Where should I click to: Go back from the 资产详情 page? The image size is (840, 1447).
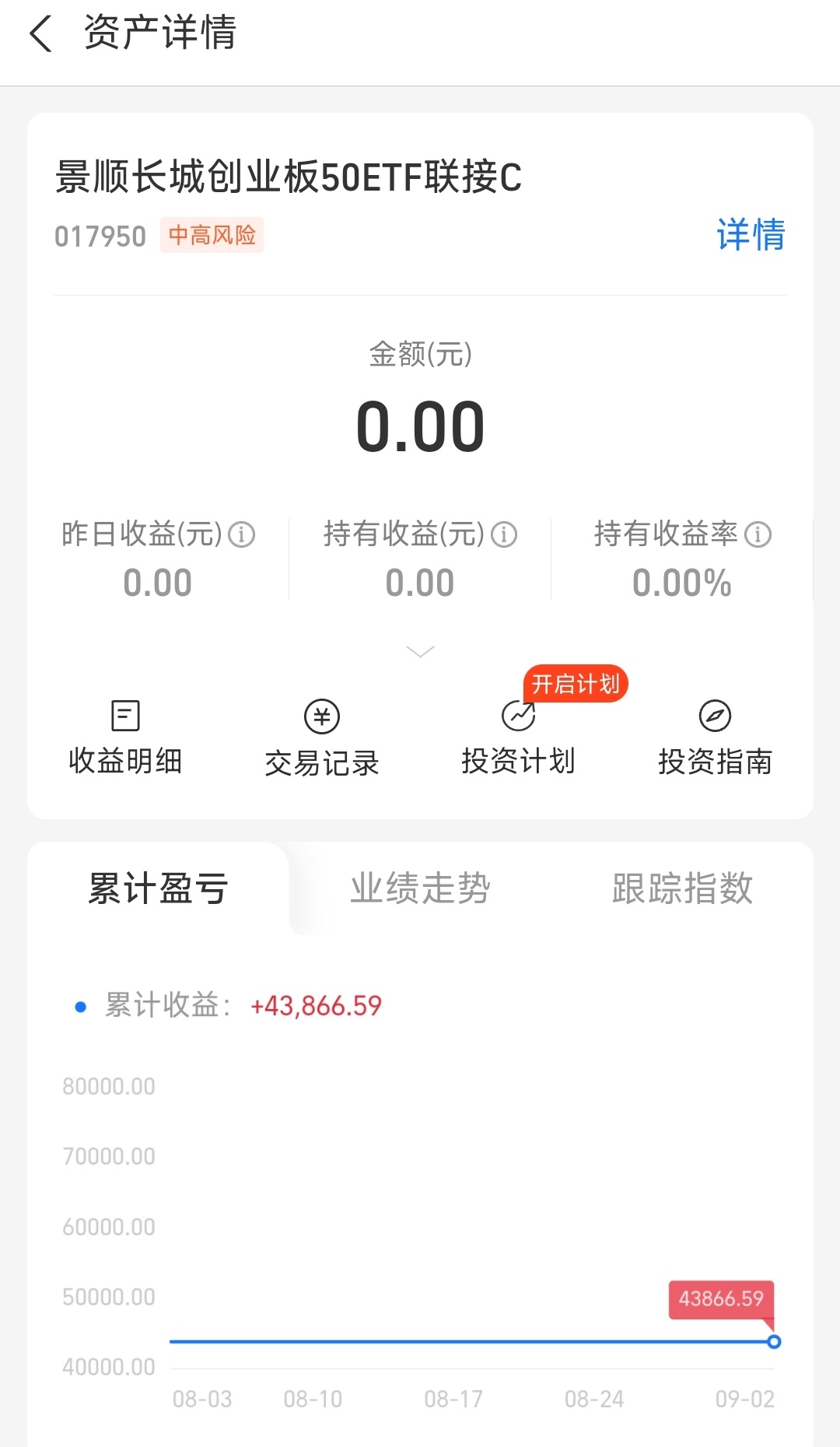40,34
